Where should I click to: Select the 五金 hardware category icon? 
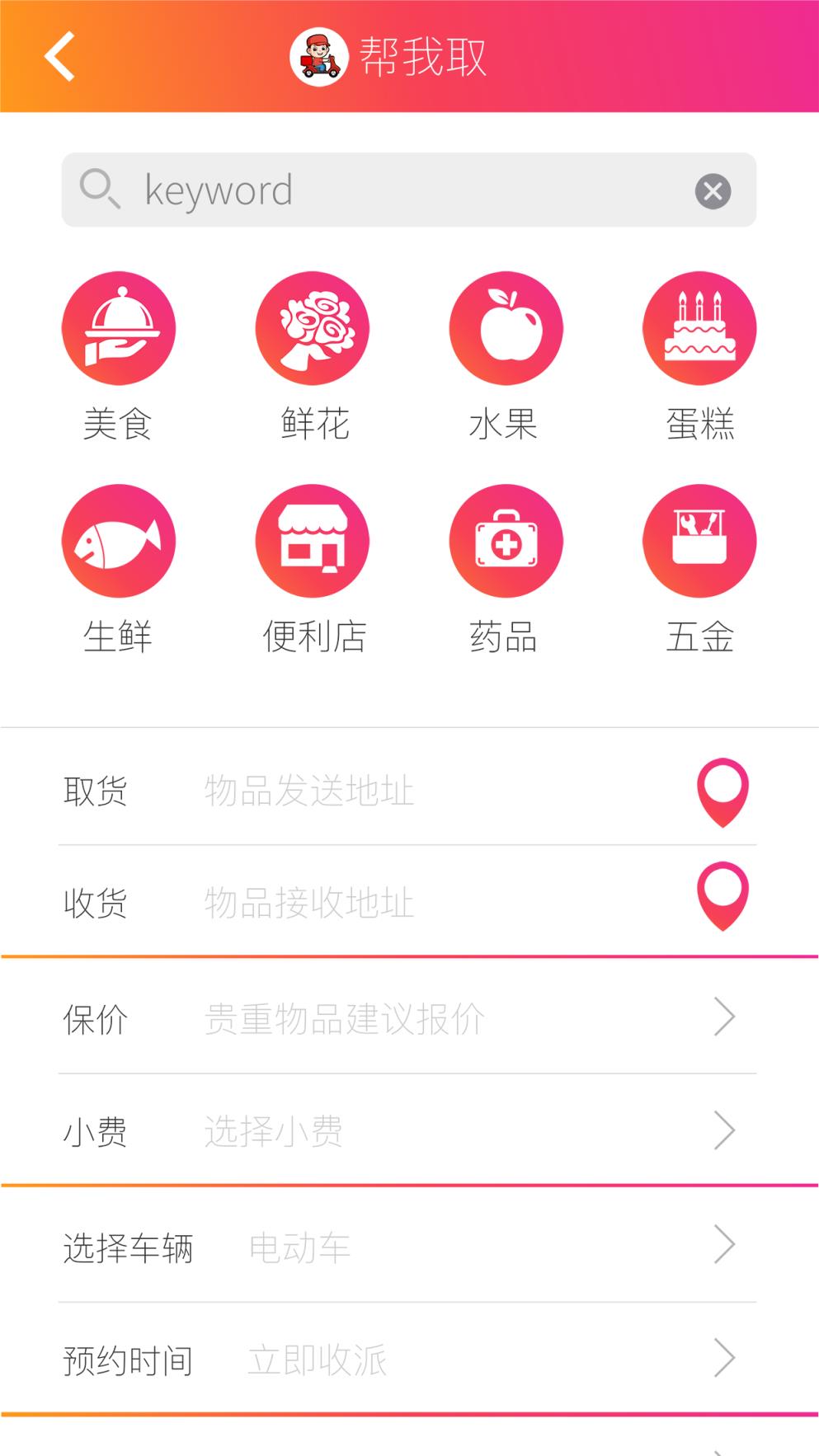tap(699, 541)
